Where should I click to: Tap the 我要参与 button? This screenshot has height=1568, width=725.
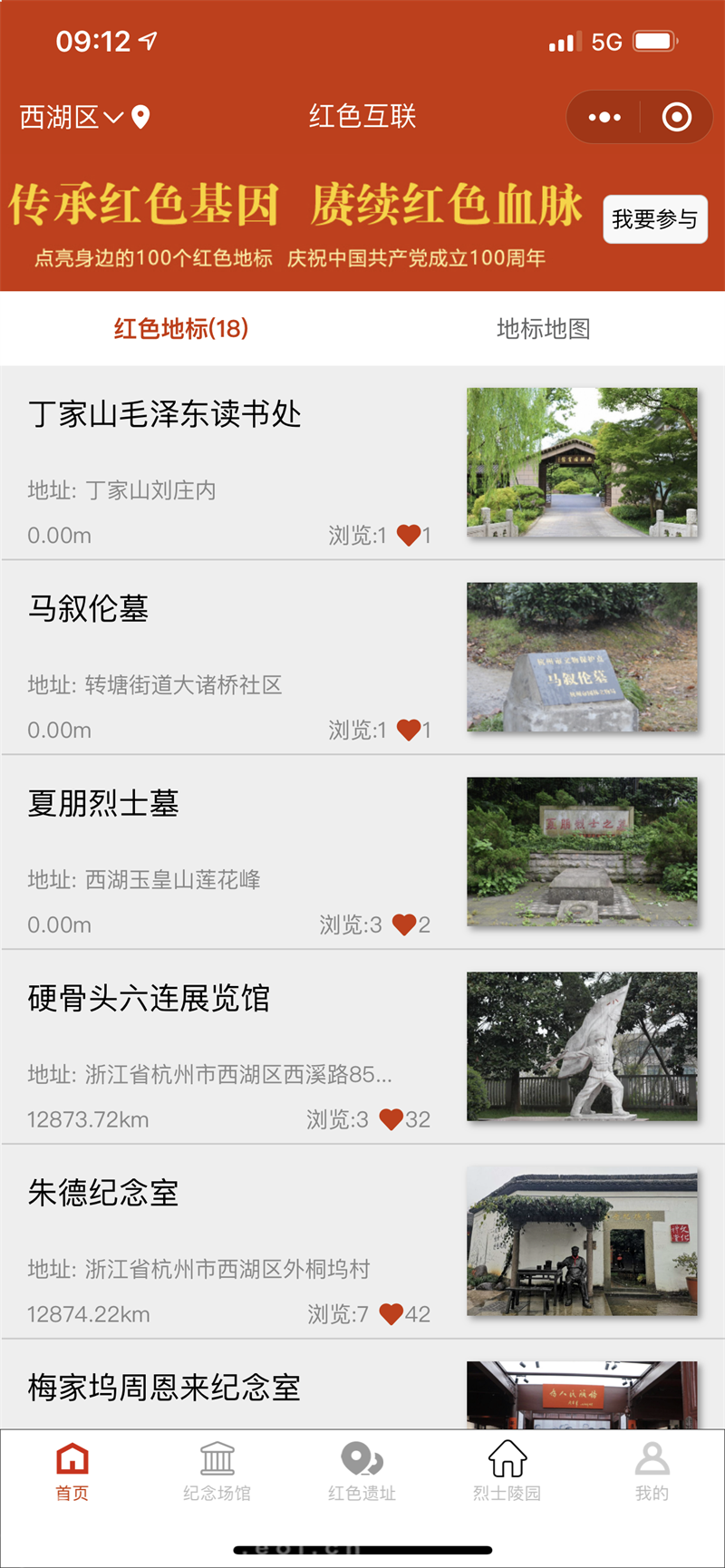(x=654, y=219)
